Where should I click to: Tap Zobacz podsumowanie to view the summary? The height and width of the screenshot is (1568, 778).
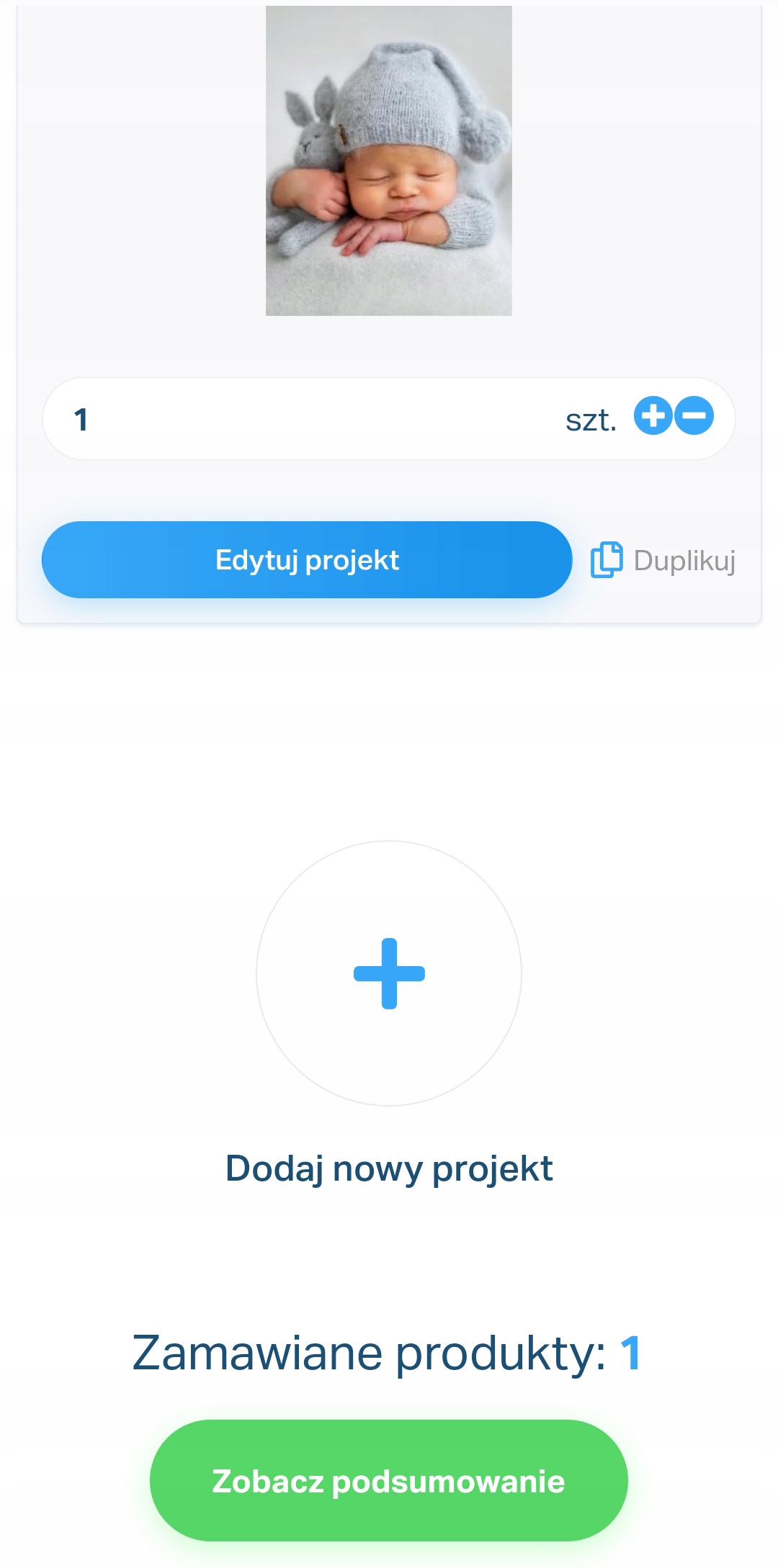(x=389, y=1480)
